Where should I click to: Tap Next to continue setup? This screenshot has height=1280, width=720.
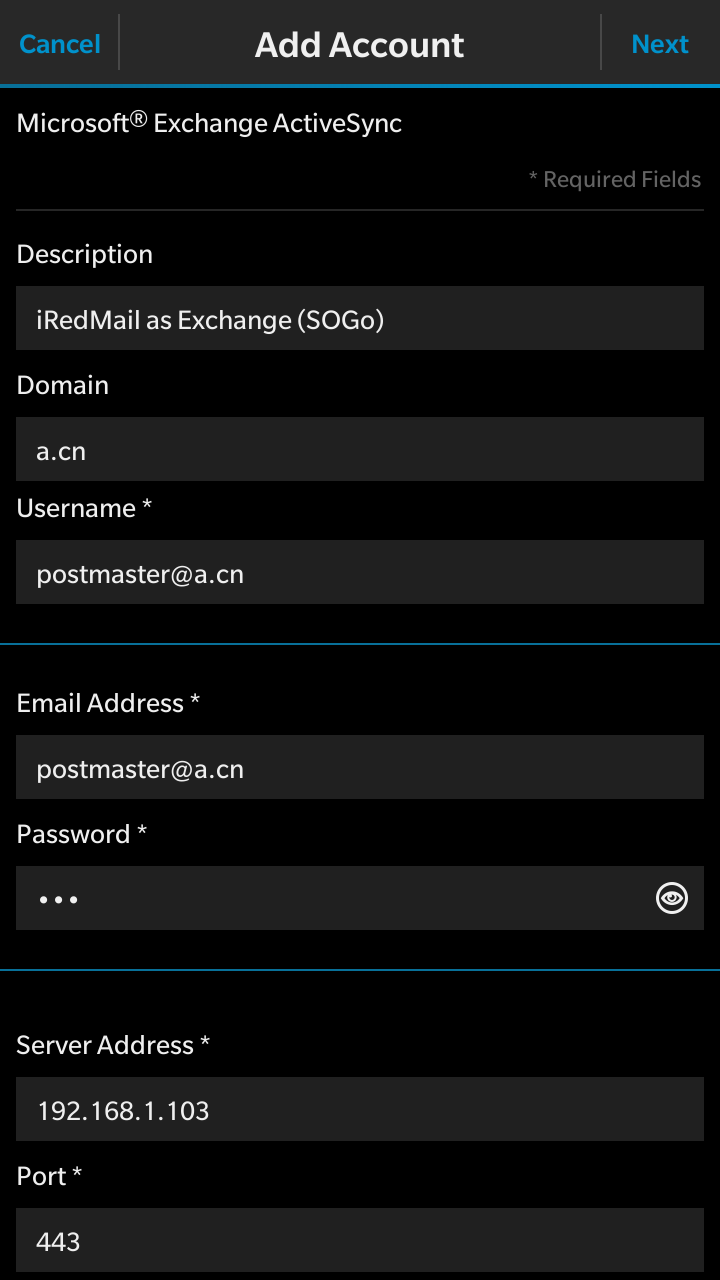coord(660,44)
